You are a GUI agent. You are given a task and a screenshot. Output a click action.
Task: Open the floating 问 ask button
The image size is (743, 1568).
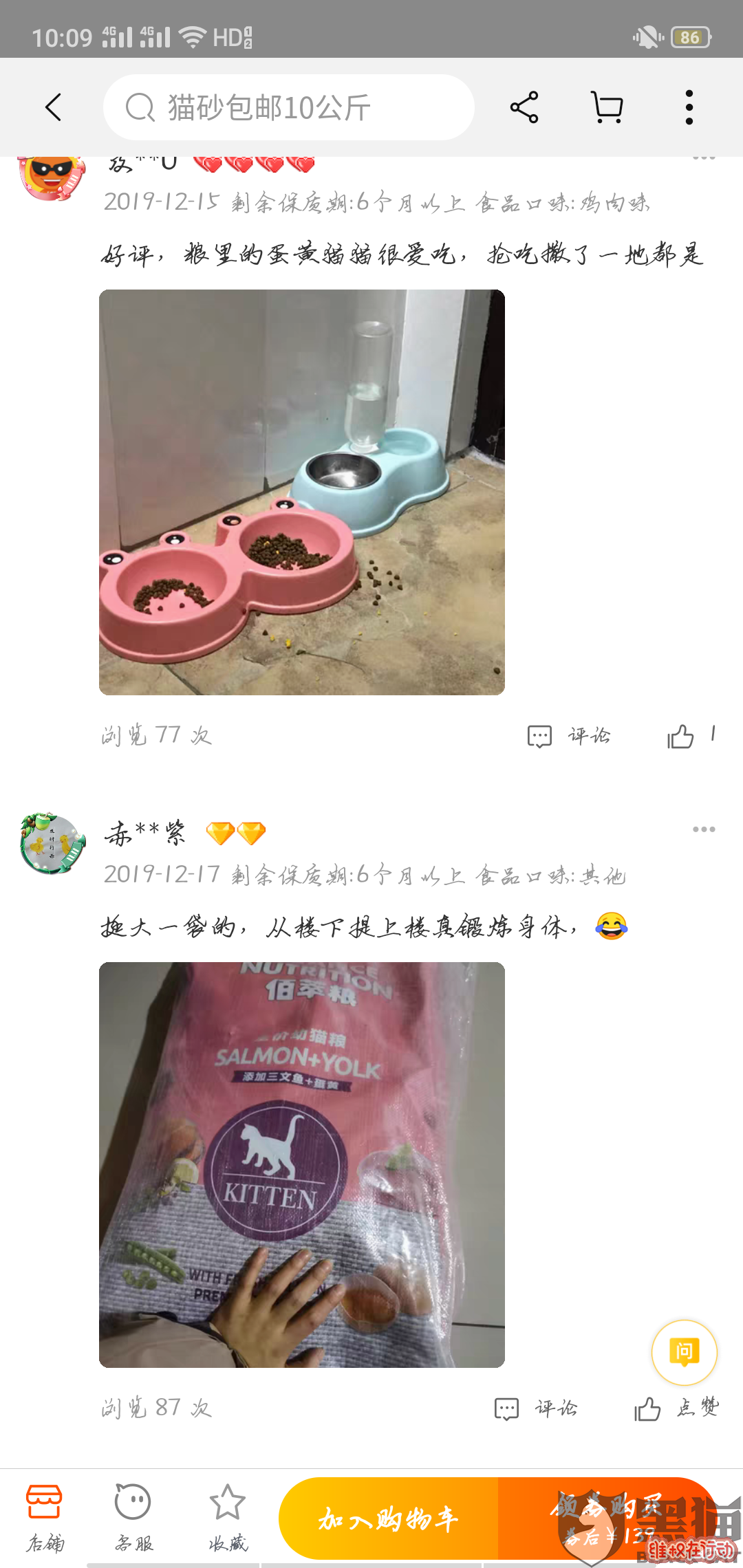[684, 1352]
